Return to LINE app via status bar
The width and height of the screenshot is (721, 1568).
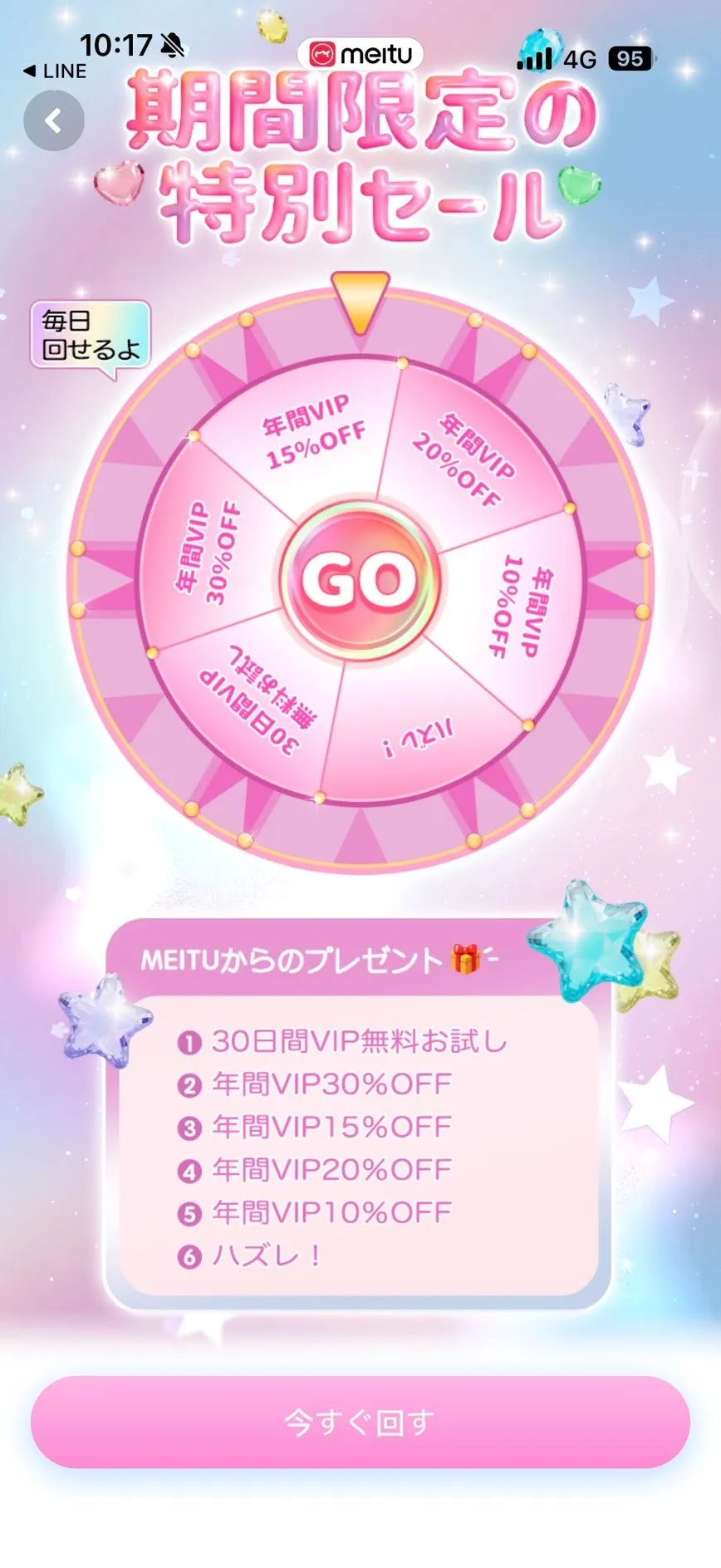[x=55, y=71]
